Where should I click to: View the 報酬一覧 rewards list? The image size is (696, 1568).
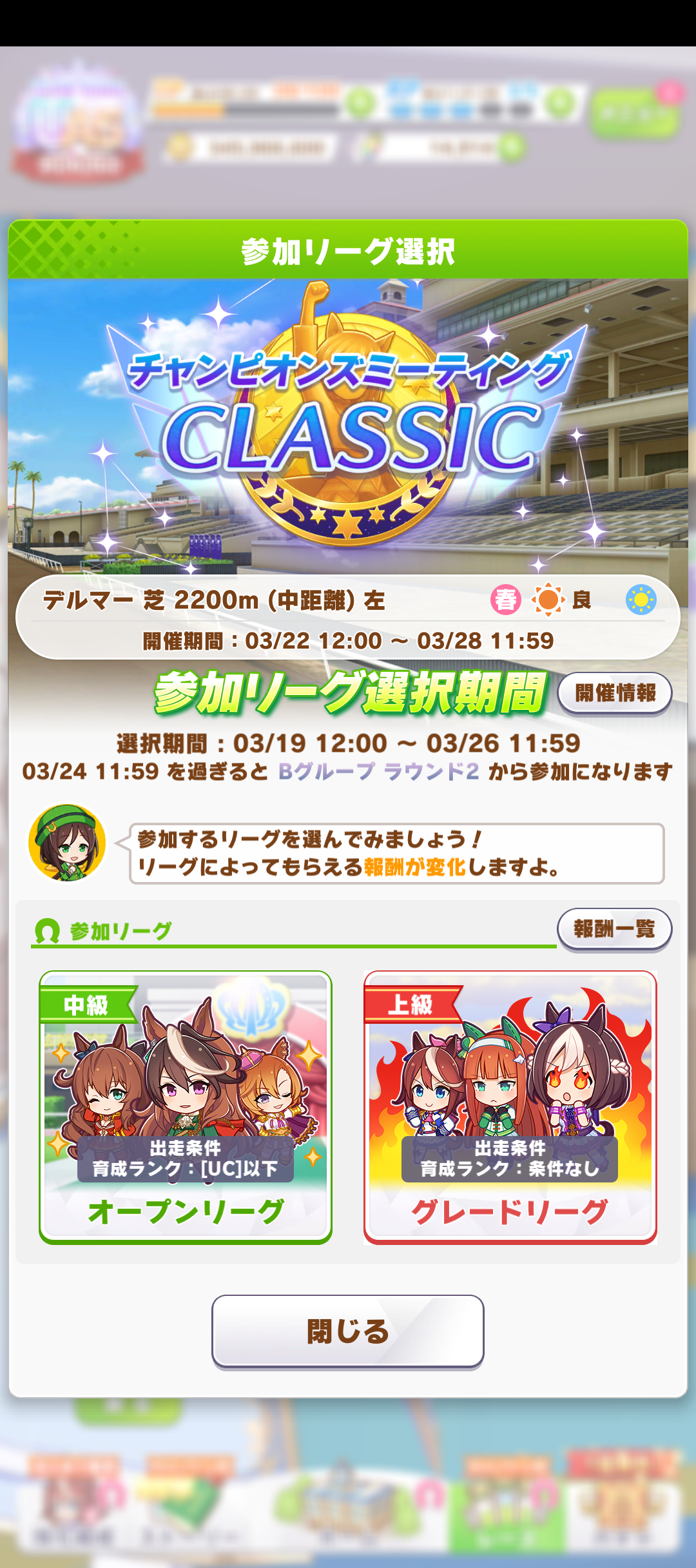click(x=614, y=928)
